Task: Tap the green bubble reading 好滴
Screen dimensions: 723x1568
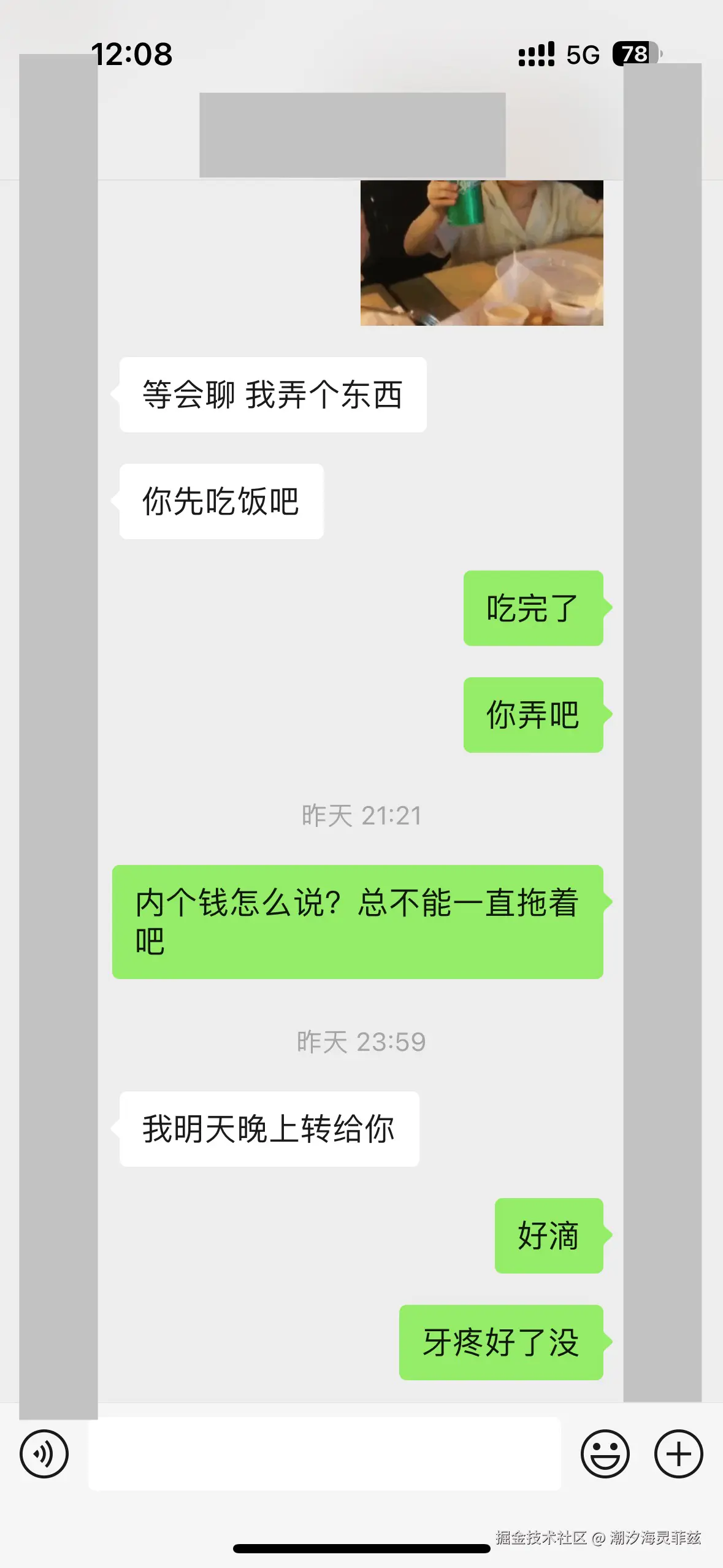Action: [x=548, y=1237]
